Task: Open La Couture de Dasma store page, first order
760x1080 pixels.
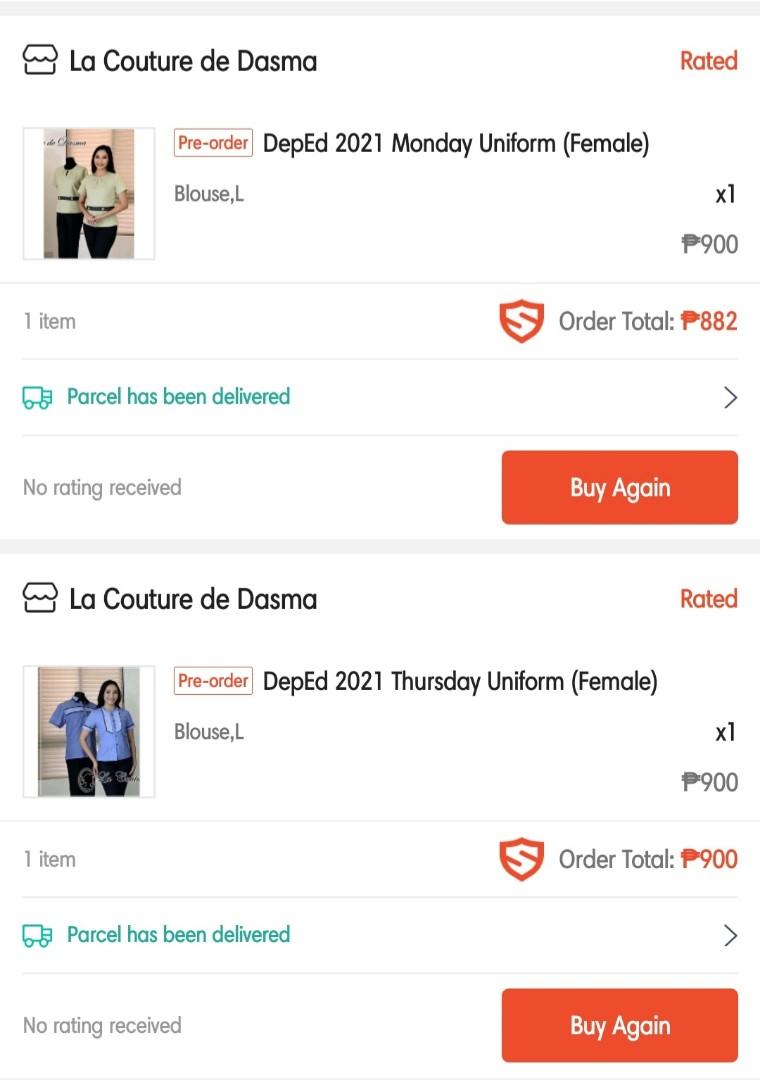Action: [x=192, y=60]
